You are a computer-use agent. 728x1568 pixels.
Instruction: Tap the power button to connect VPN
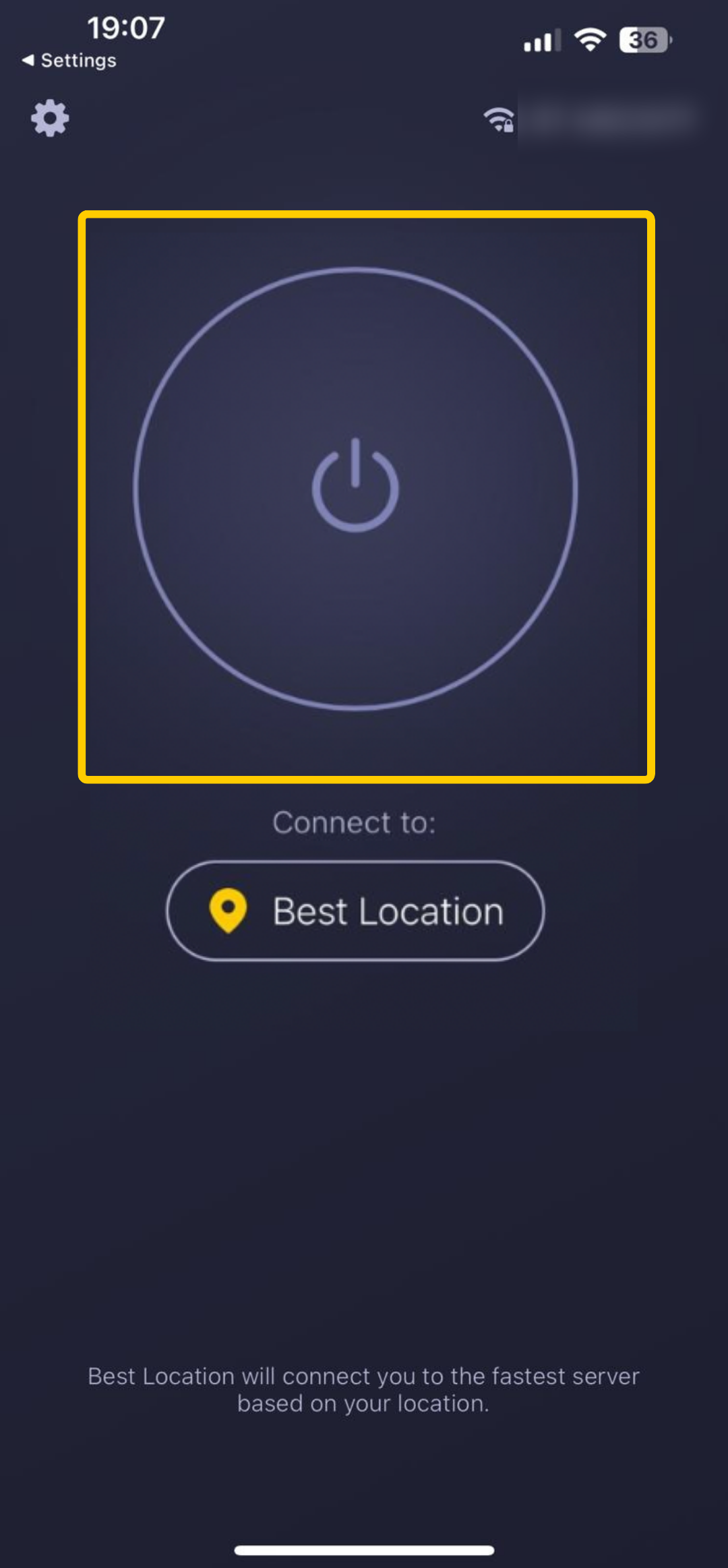[355, 488]
